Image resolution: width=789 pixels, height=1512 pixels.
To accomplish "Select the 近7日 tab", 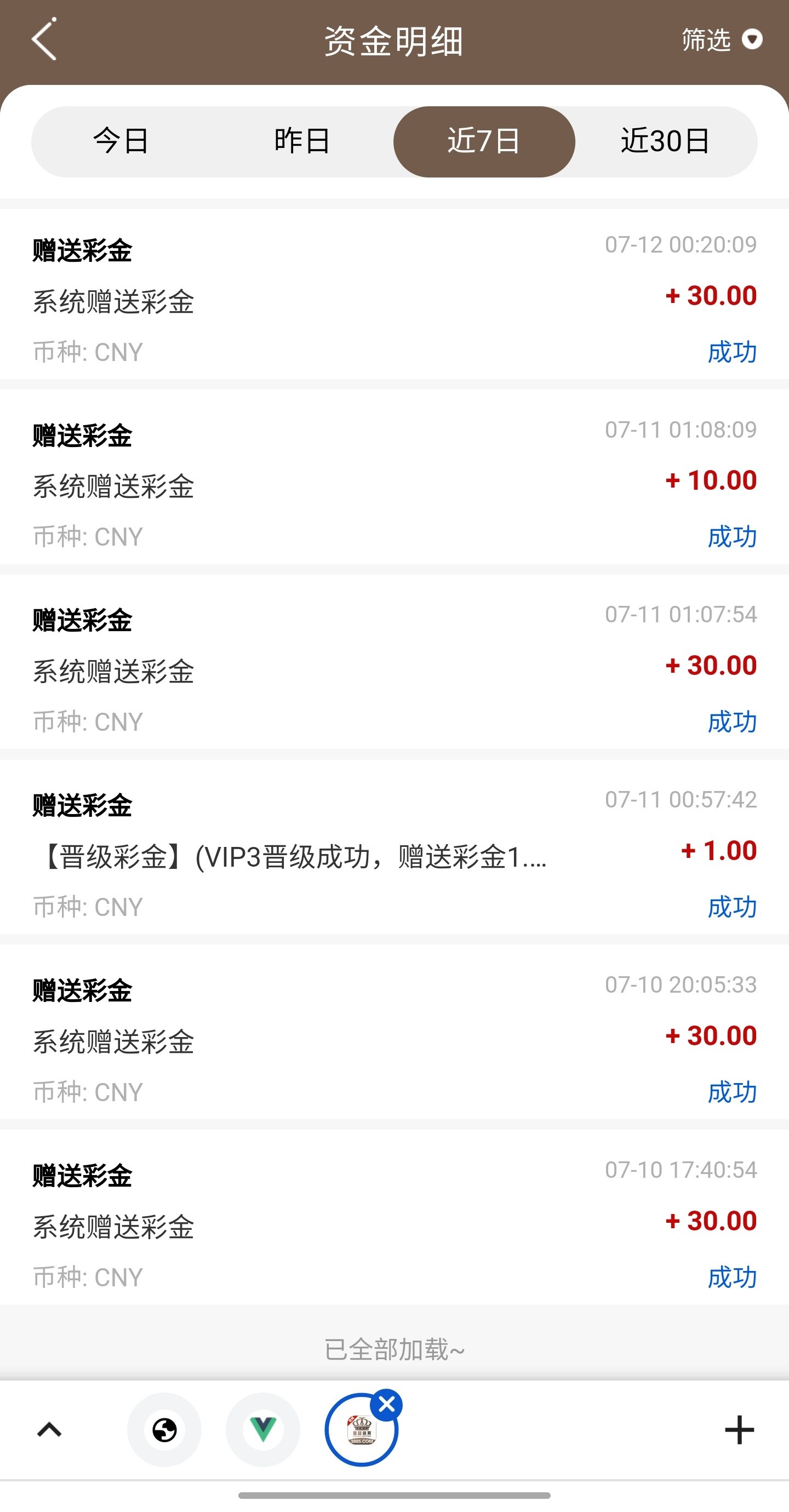I will 484,141.
